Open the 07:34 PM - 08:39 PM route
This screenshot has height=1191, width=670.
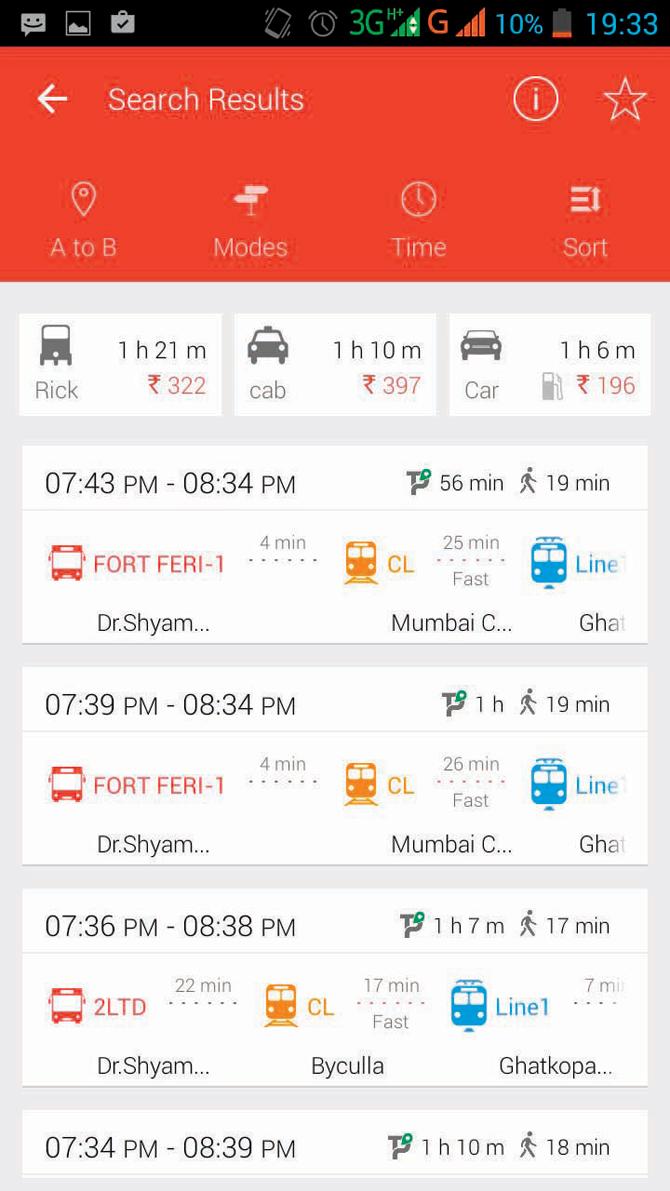(x=335, y=1143)
